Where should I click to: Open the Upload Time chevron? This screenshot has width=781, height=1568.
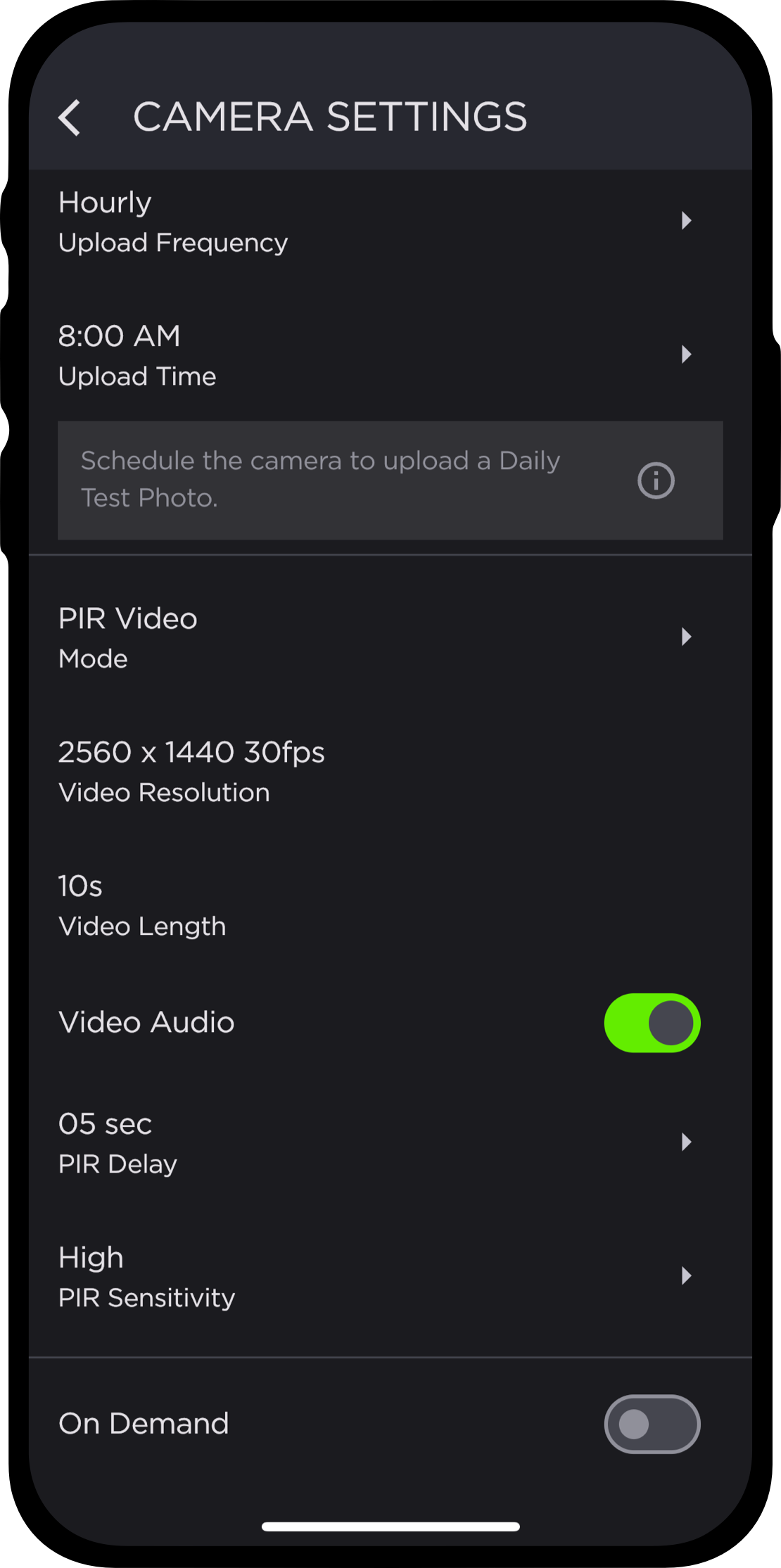(687, 355)
